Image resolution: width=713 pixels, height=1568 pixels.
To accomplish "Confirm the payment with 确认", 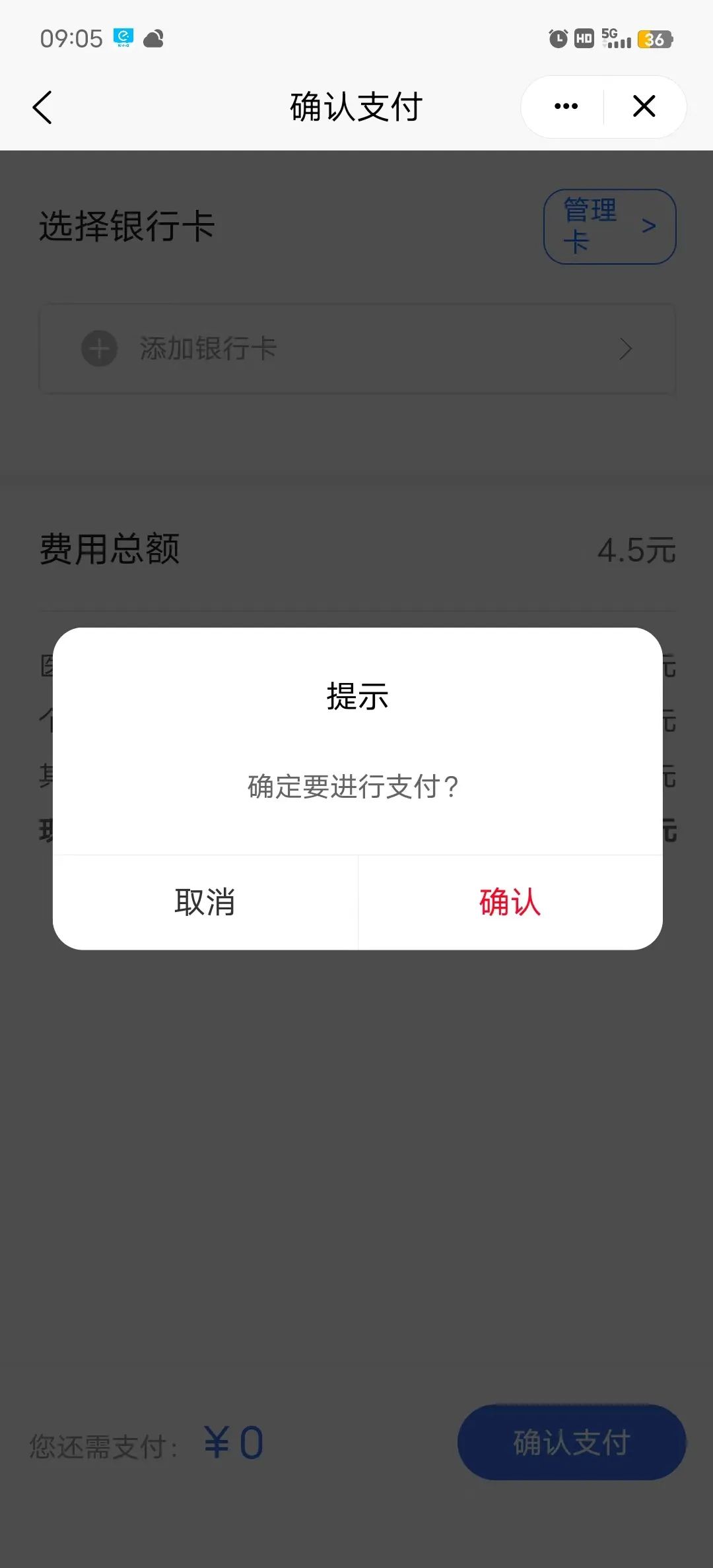I will coord(510,902).
